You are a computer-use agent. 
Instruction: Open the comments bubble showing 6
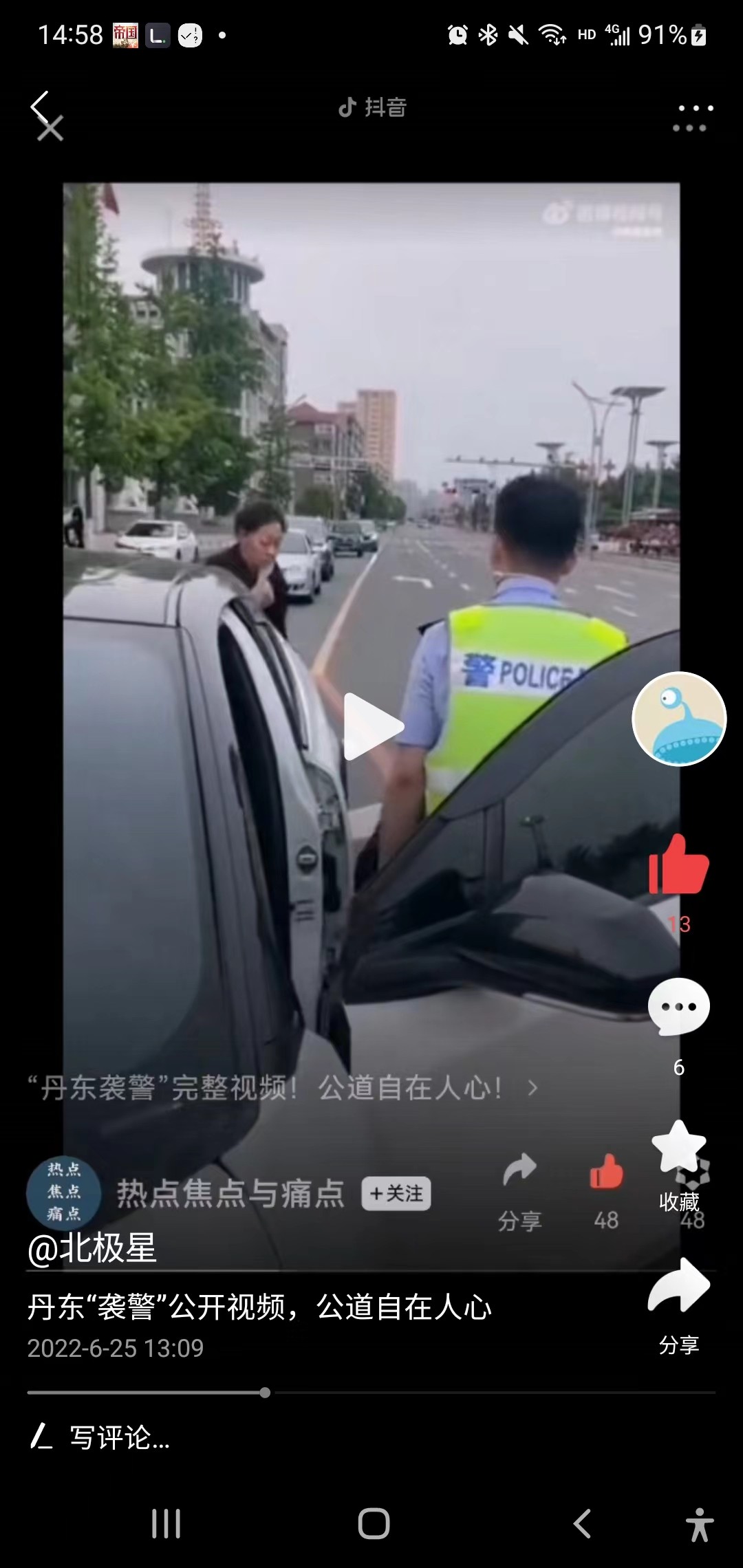[678, 1007]
